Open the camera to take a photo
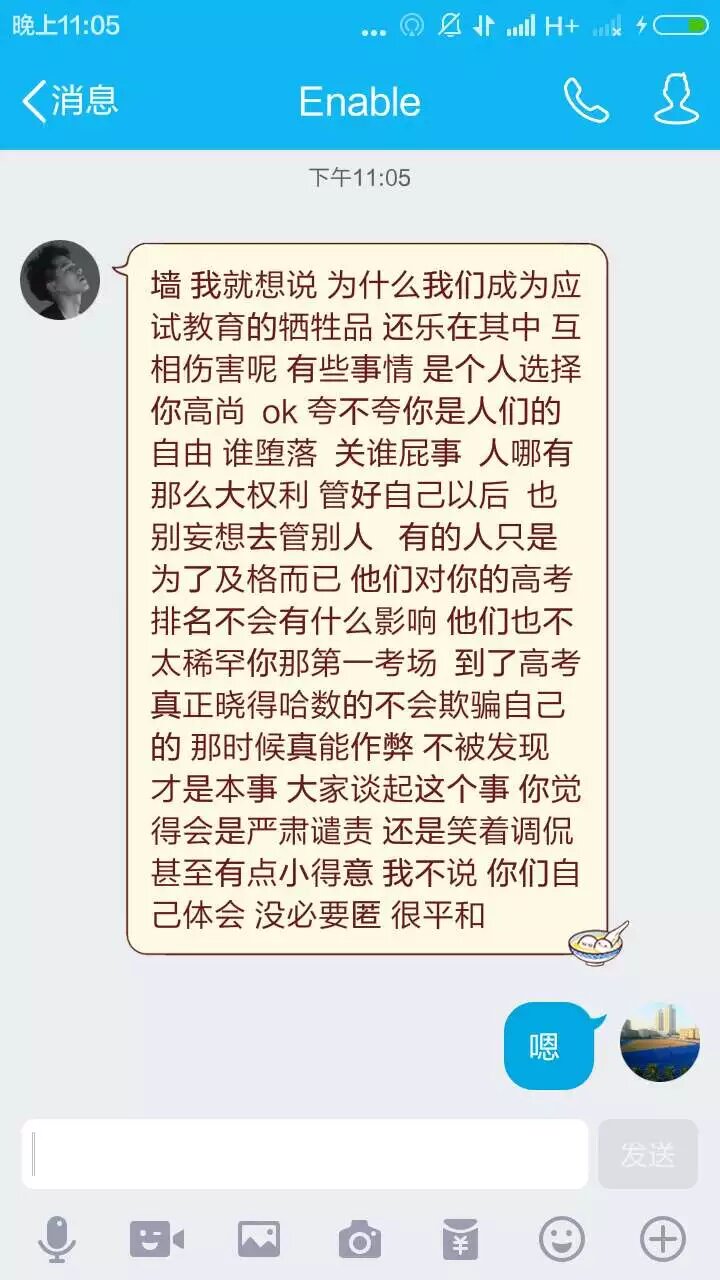The width and height of the screenshot is (720, 1280). click(359, 1240)
